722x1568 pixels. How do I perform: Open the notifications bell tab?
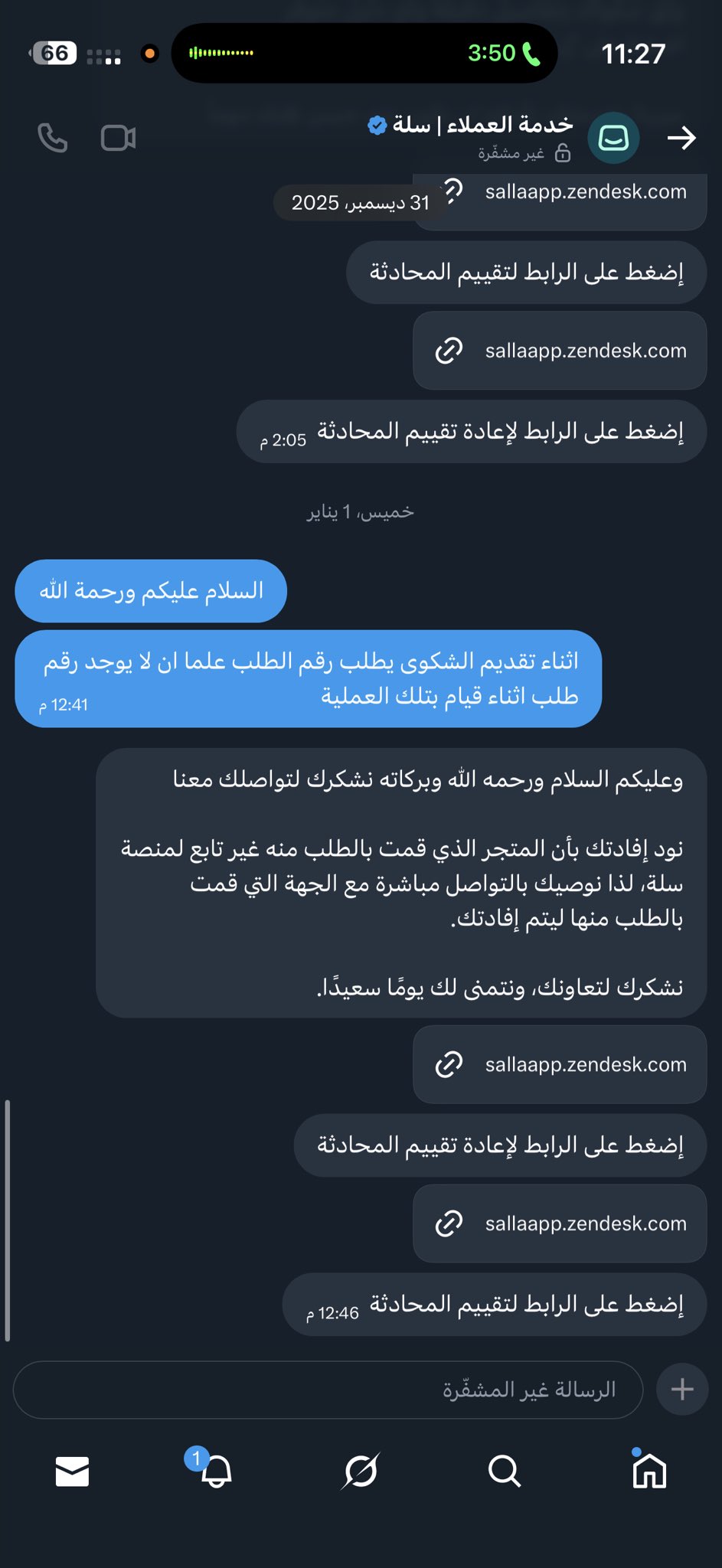point(215,1471)
